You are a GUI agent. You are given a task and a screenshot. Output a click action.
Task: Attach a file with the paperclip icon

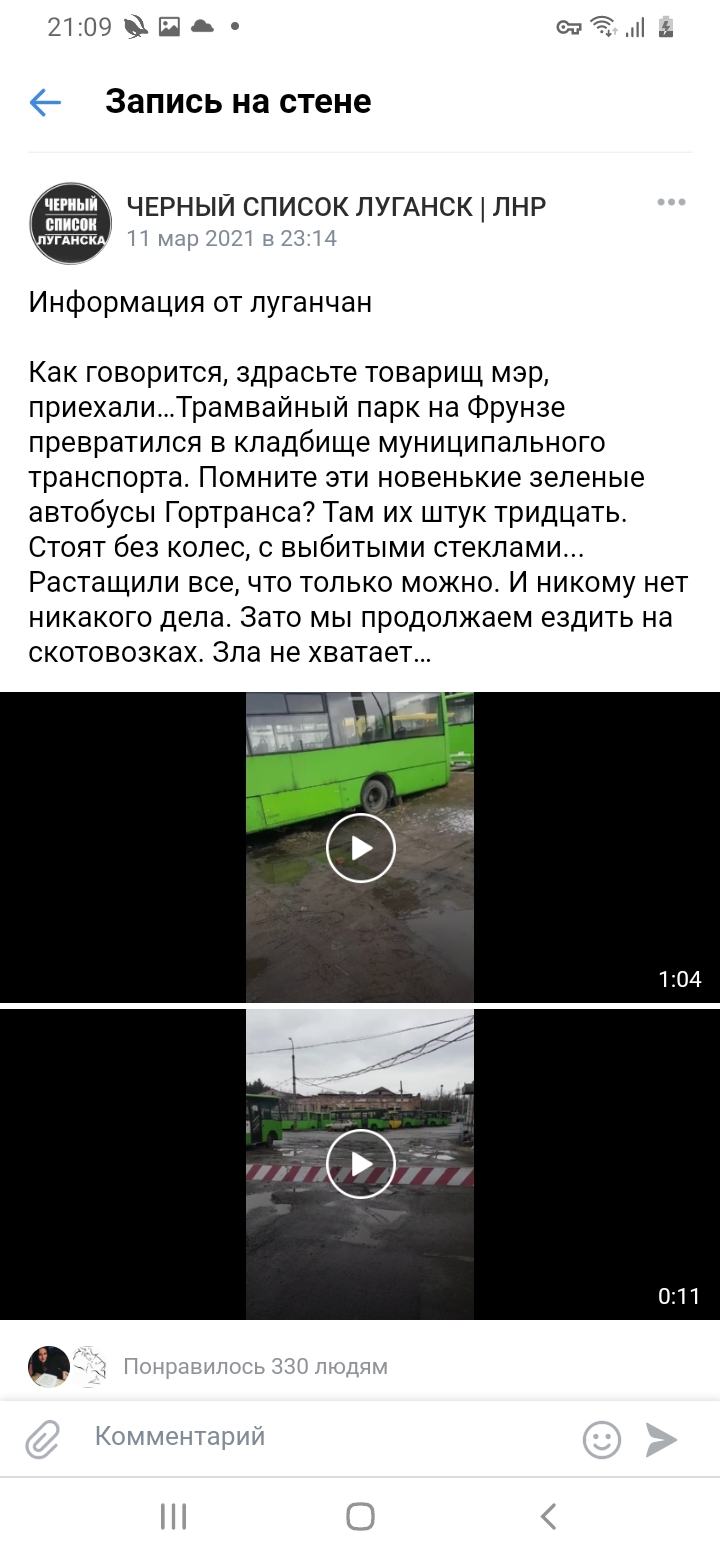pos(43,1439)
